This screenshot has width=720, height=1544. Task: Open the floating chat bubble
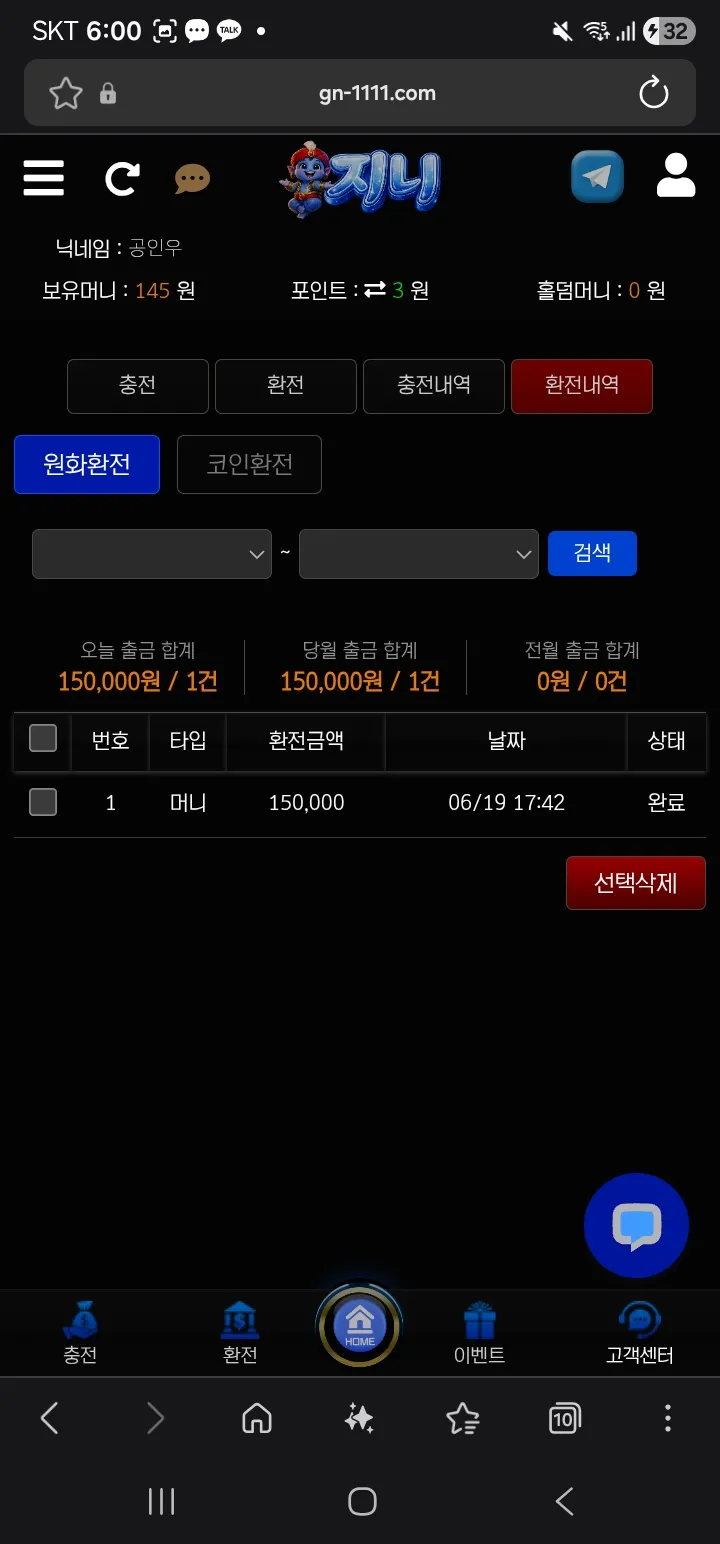coord(636,1226)
